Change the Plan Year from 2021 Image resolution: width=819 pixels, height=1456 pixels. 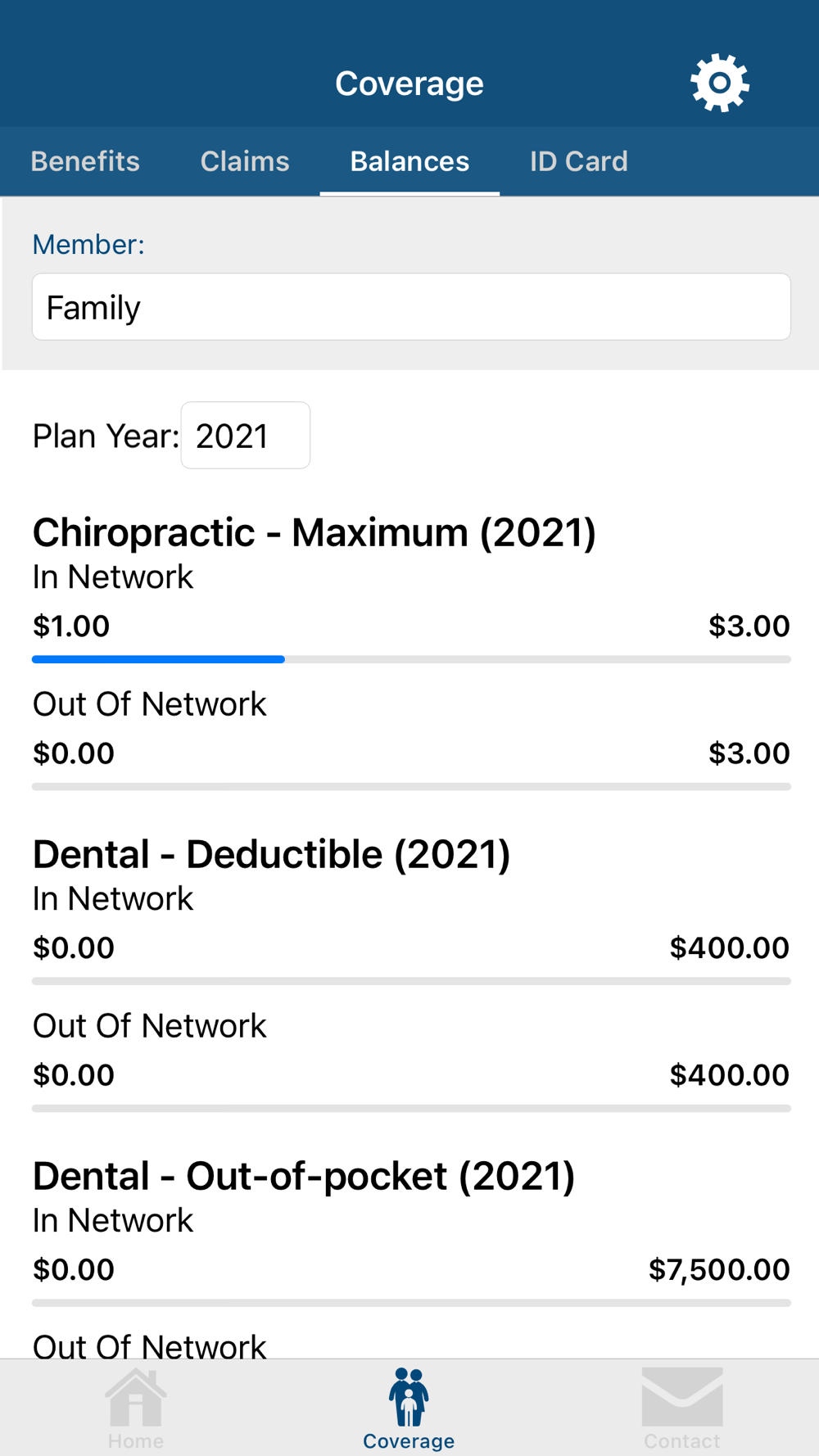tap(245, 436)
